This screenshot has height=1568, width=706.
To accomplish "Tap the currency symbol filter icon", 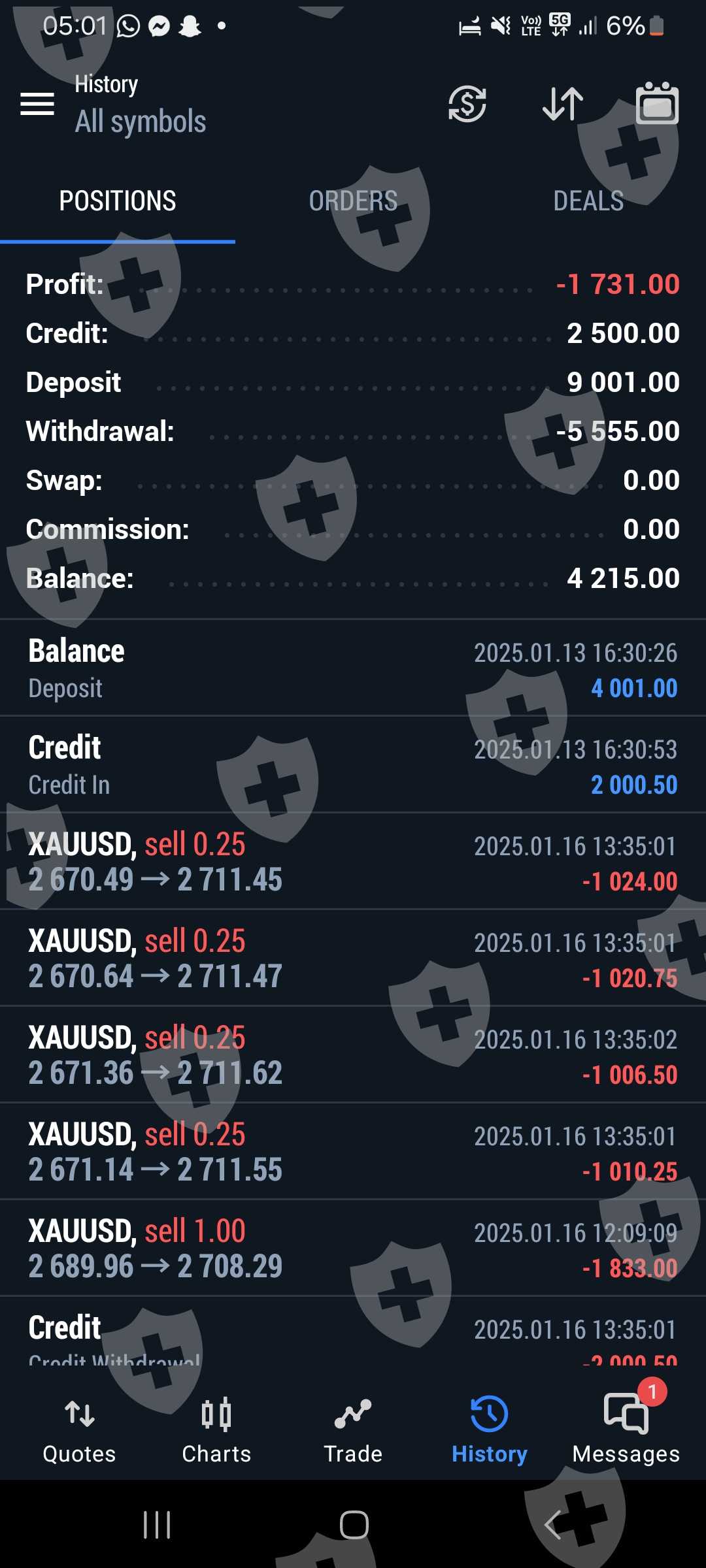I will point(467,104).
